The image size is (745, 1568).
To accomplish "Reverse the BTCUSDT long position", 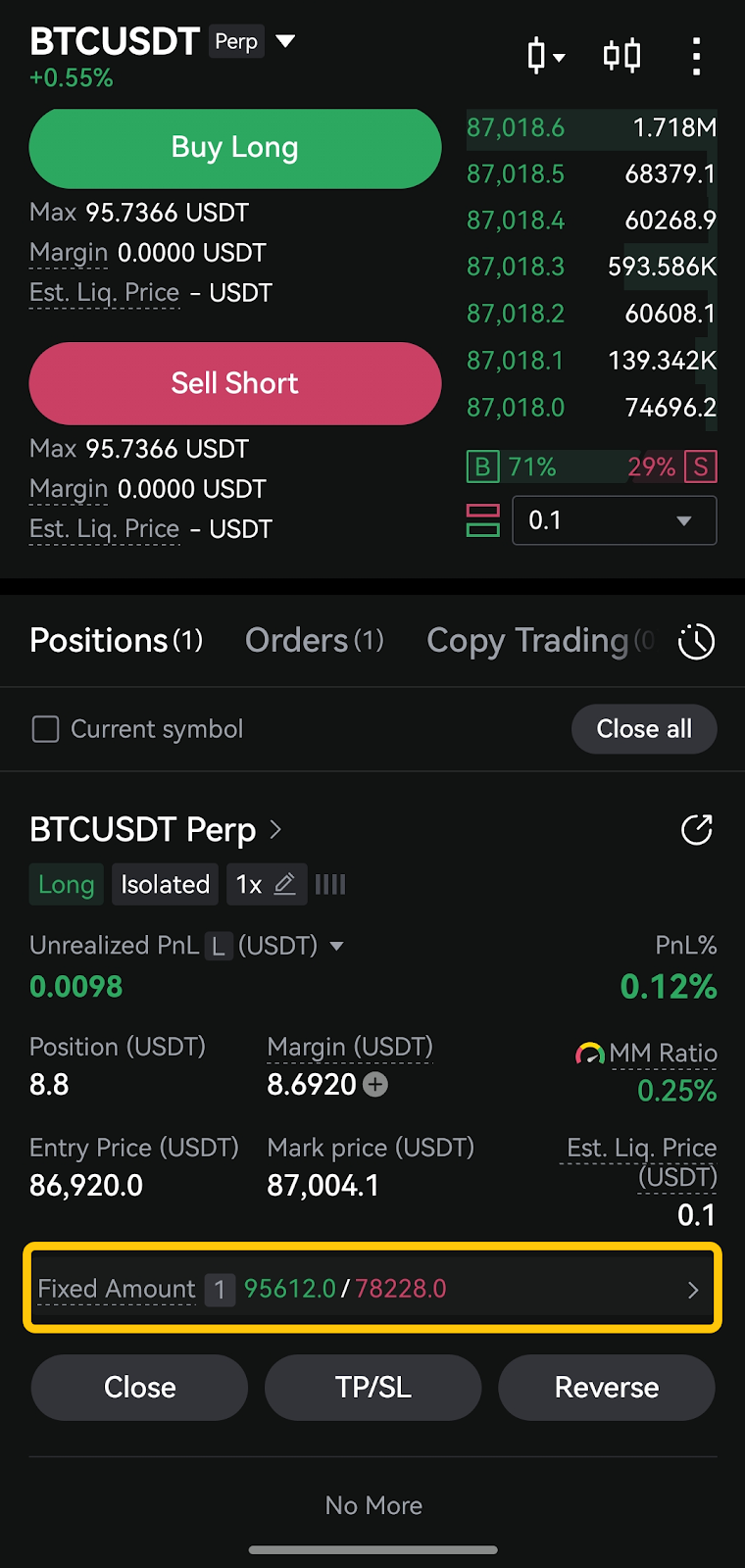I will [607, 1388].
